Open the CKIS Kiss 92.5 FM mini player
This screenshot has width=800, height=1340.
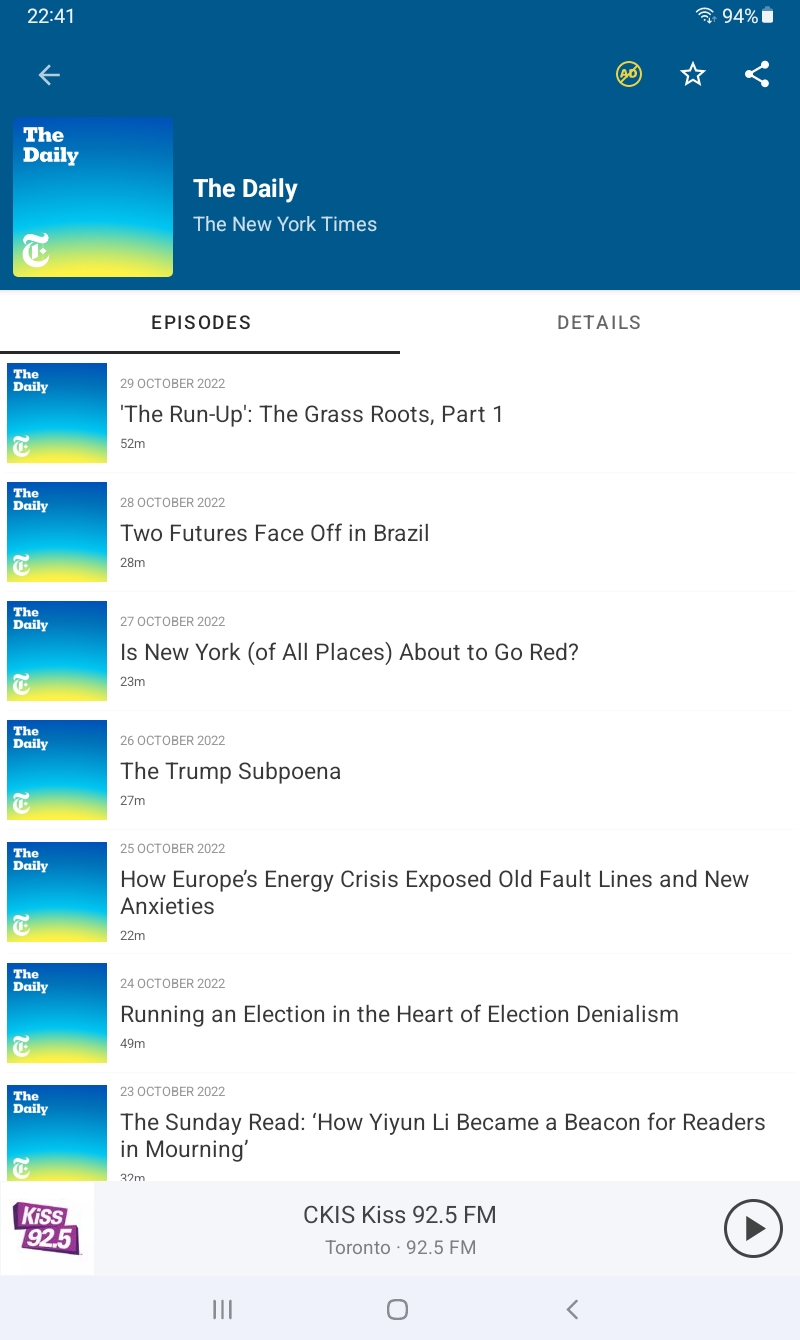tap(399, 1228)
